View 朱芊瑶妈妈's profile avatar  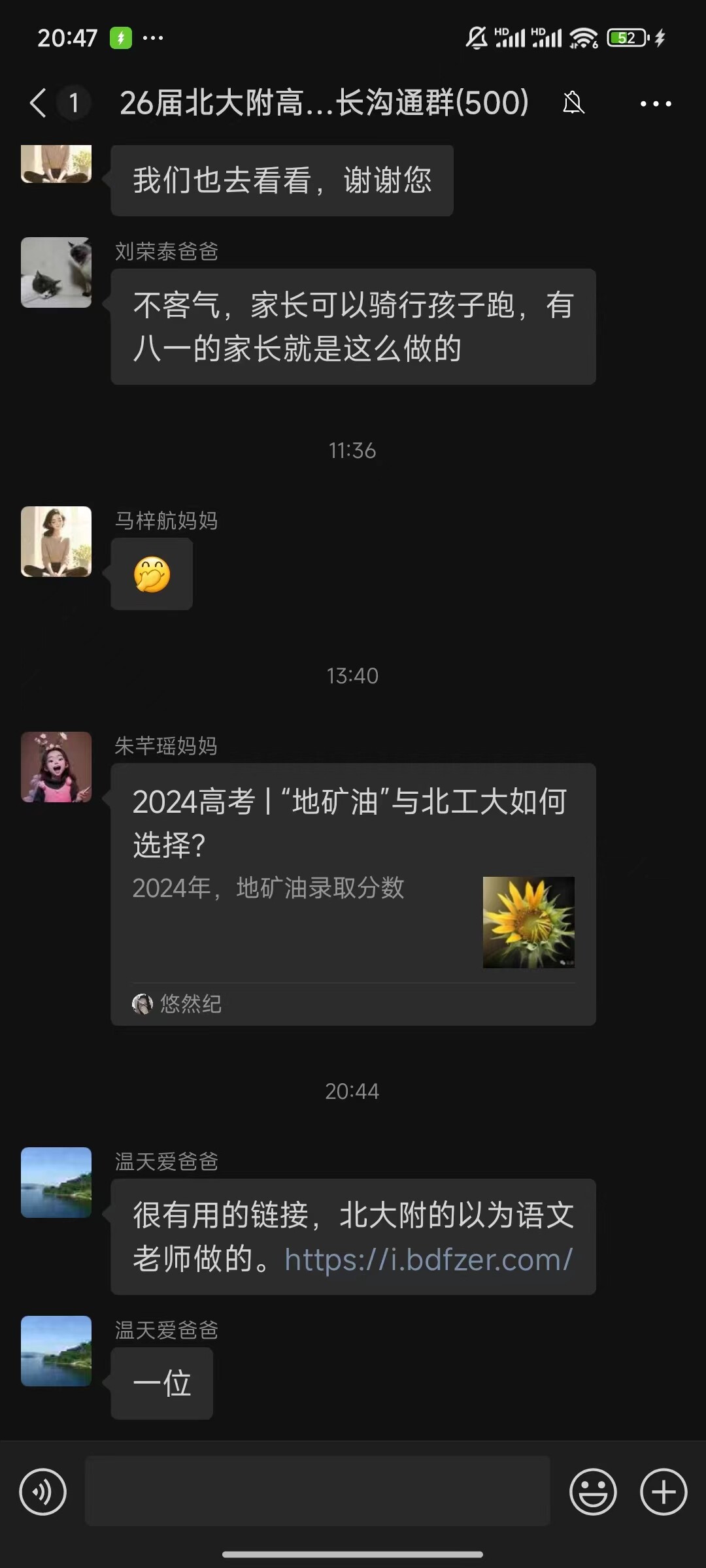56,767
